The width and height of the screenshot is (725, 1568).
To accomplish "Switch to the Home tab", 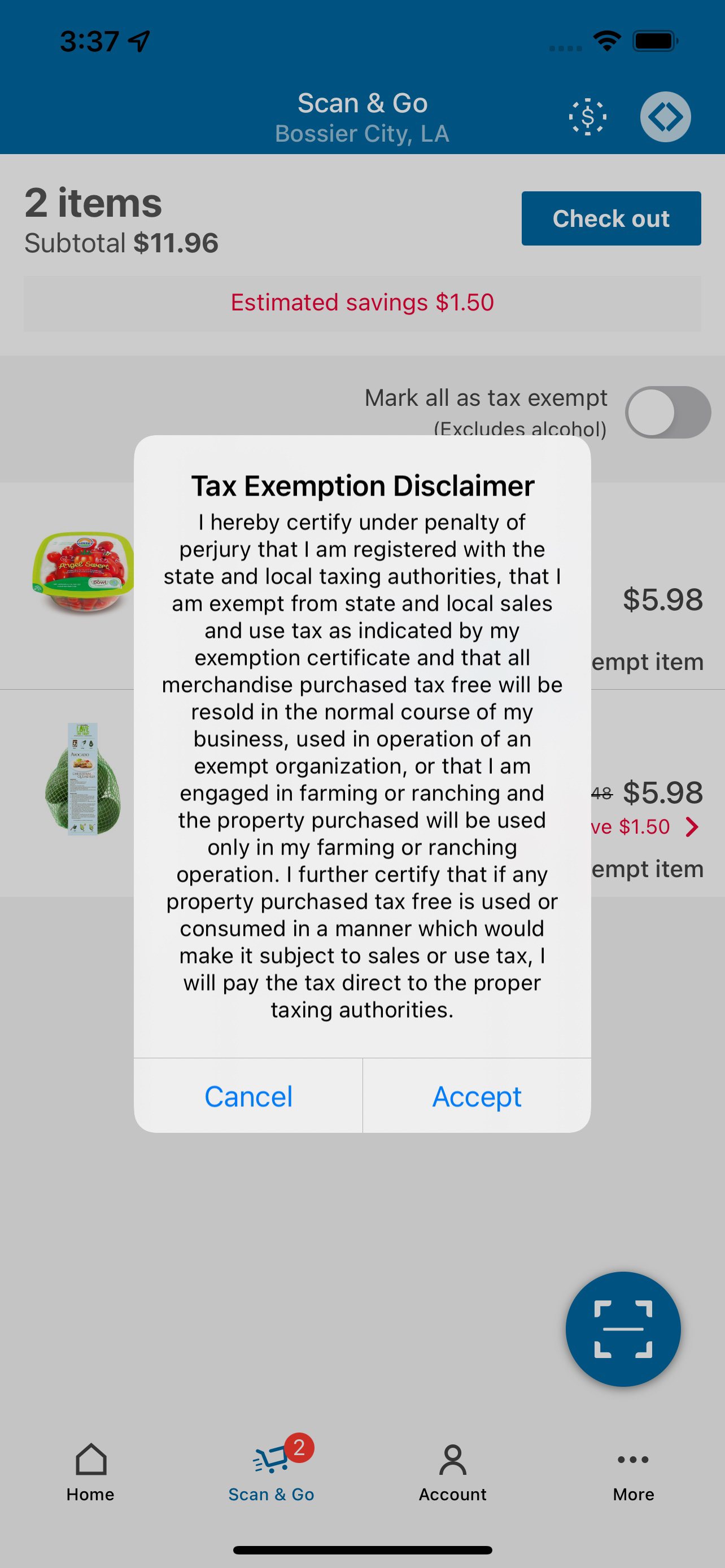I will tap(90, 1473).
